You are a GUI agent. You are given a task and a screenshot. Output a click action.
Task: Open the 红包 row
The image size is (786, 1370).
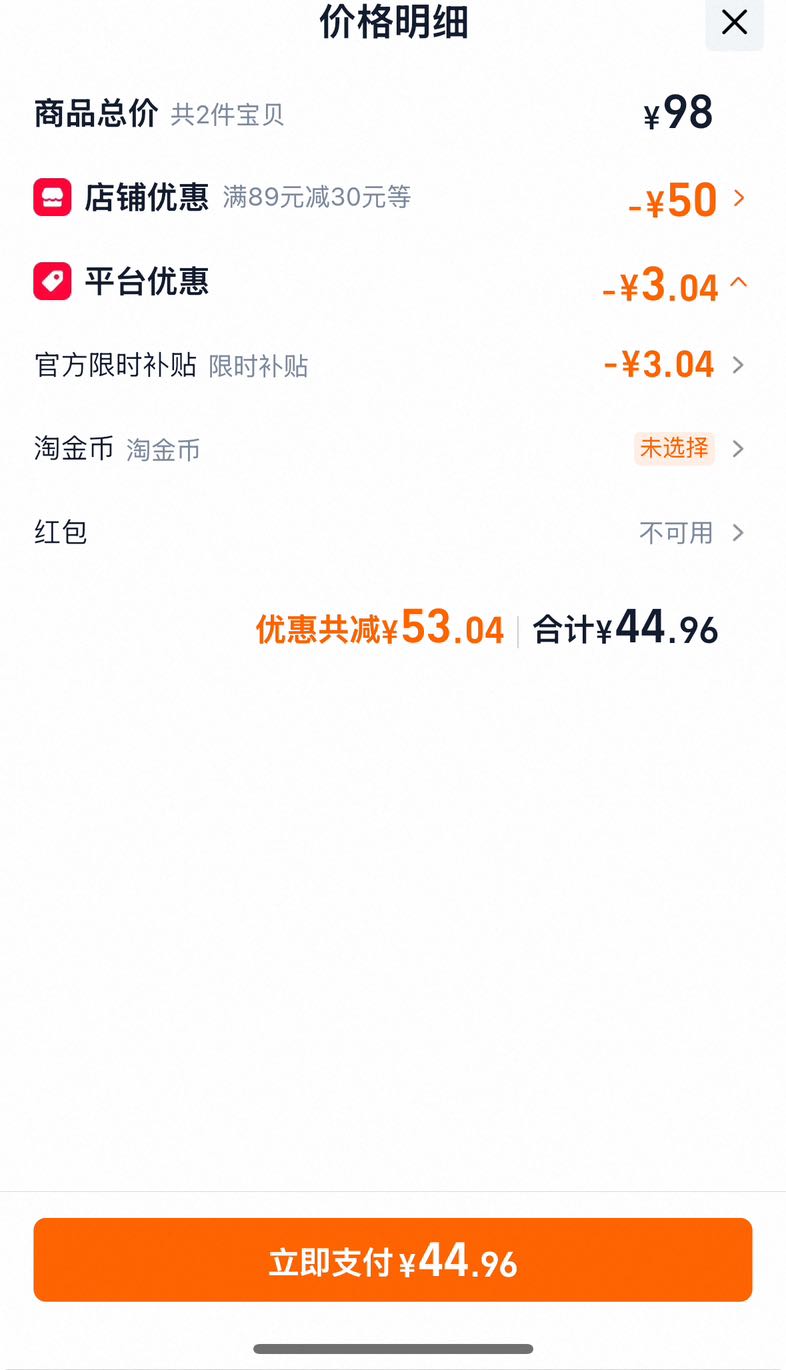coord(392,533)
